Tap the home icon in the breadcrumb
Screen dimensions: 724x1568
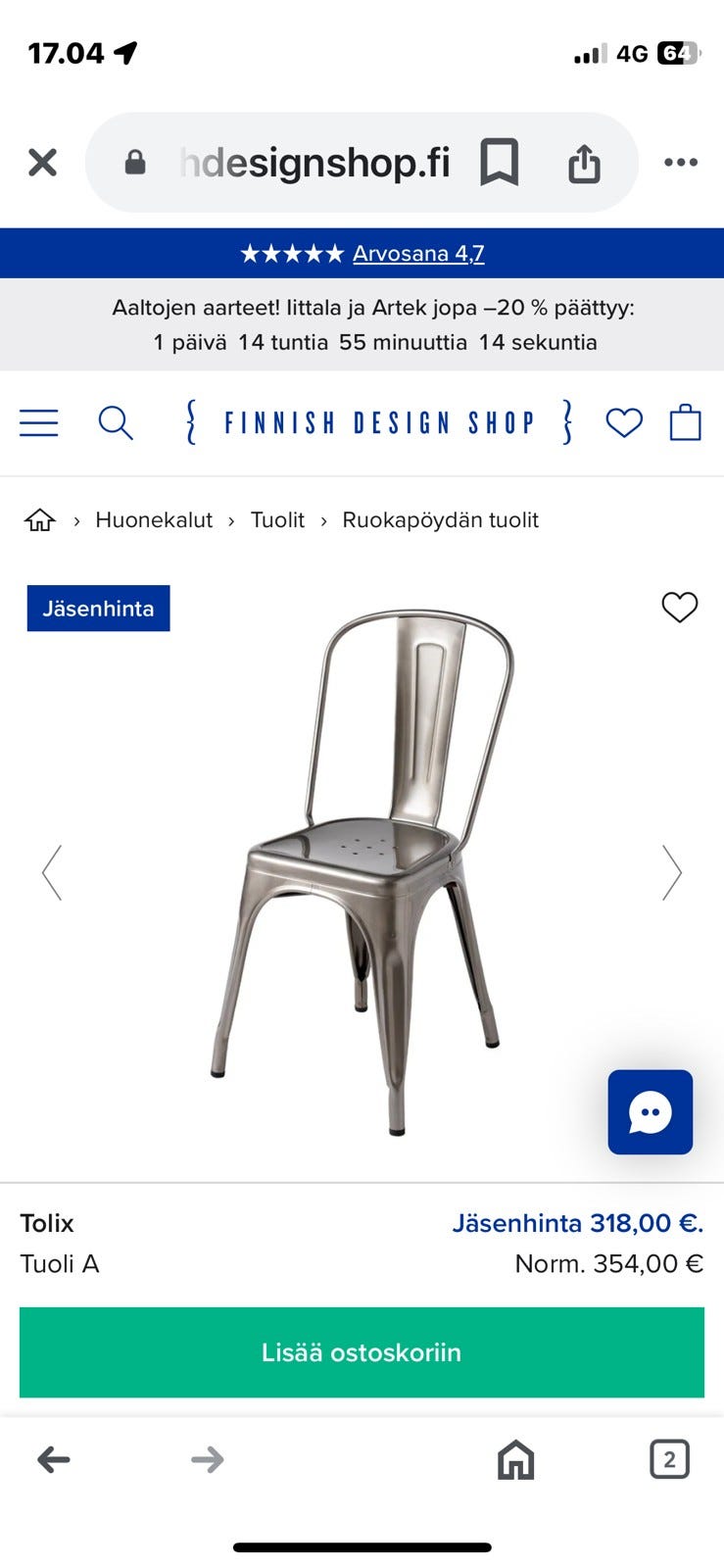click(x=39, y=519)
